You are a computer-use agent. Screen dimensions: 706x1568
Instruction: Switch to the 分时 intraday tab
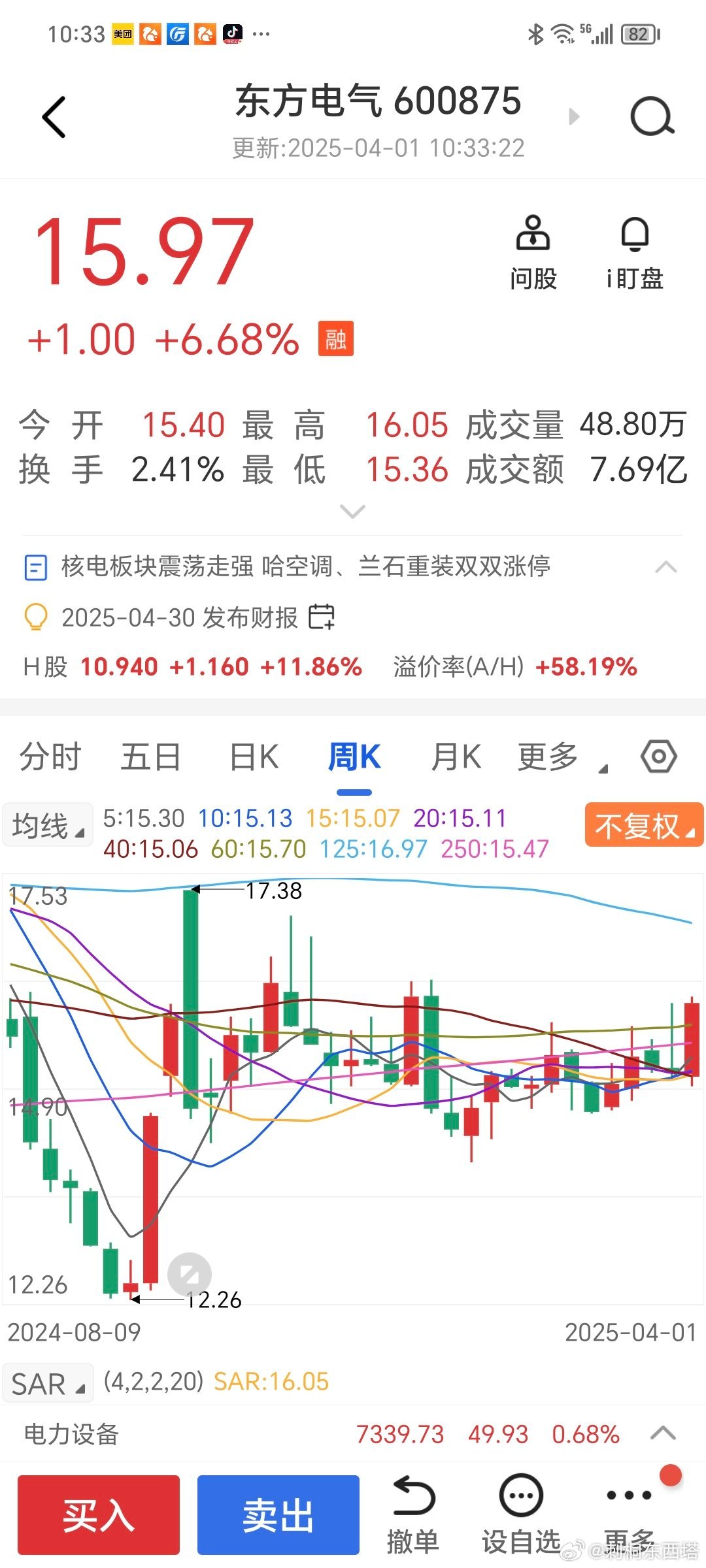51,756
